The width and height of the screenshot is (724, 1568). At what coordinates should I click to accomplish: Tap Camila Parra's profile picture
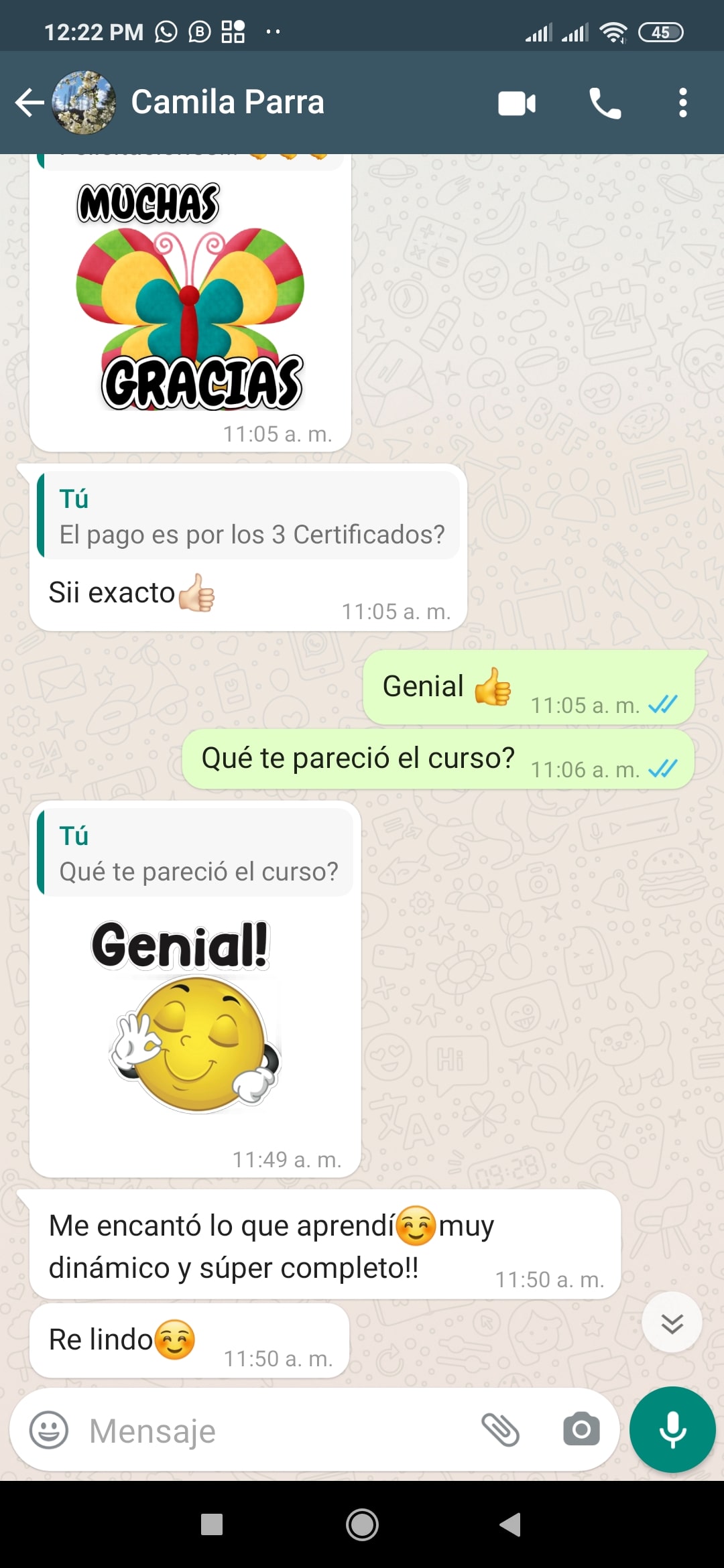[84, 103]
